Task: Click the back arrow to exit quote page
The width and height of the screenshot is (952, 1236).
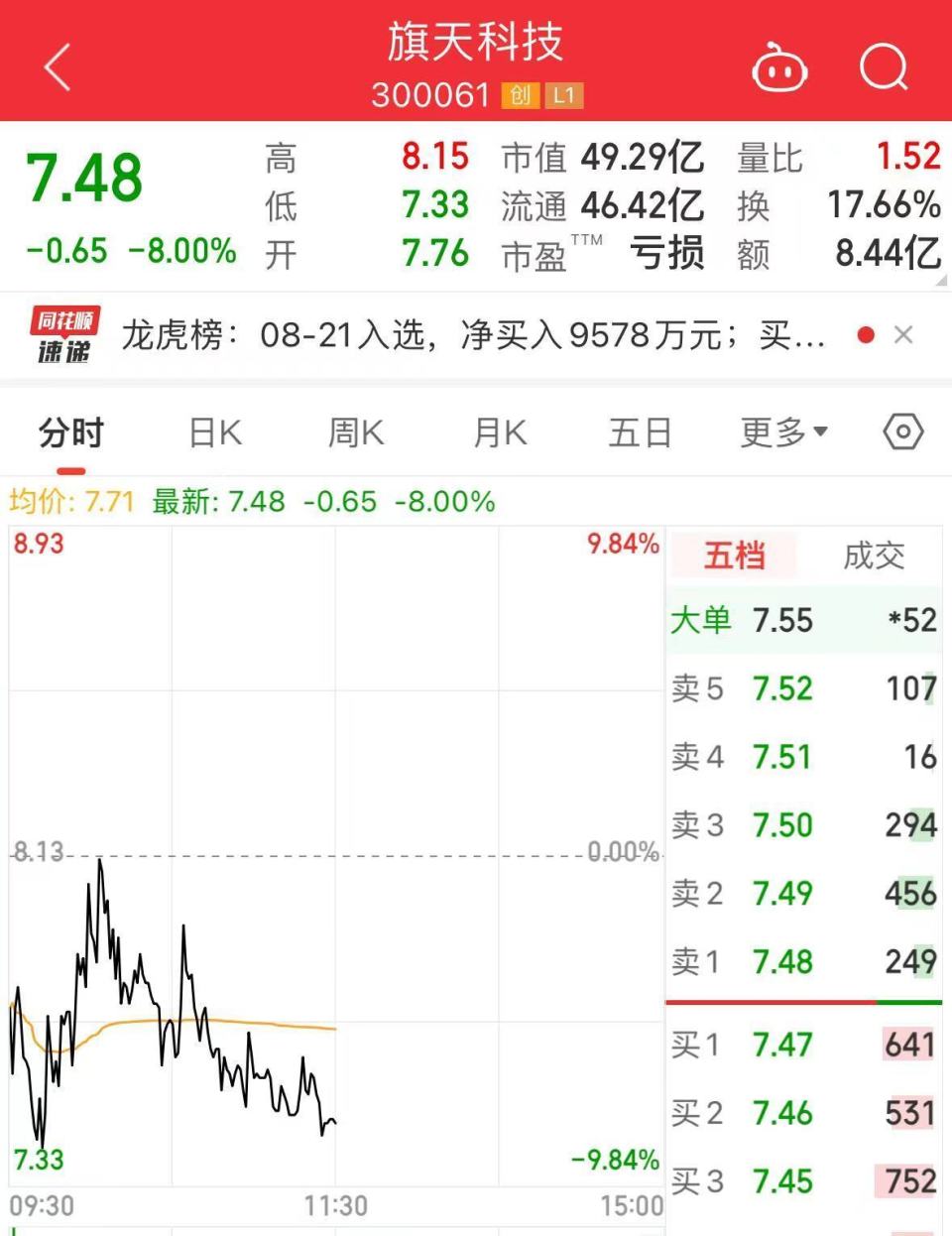Action: (x=57, y=67)
